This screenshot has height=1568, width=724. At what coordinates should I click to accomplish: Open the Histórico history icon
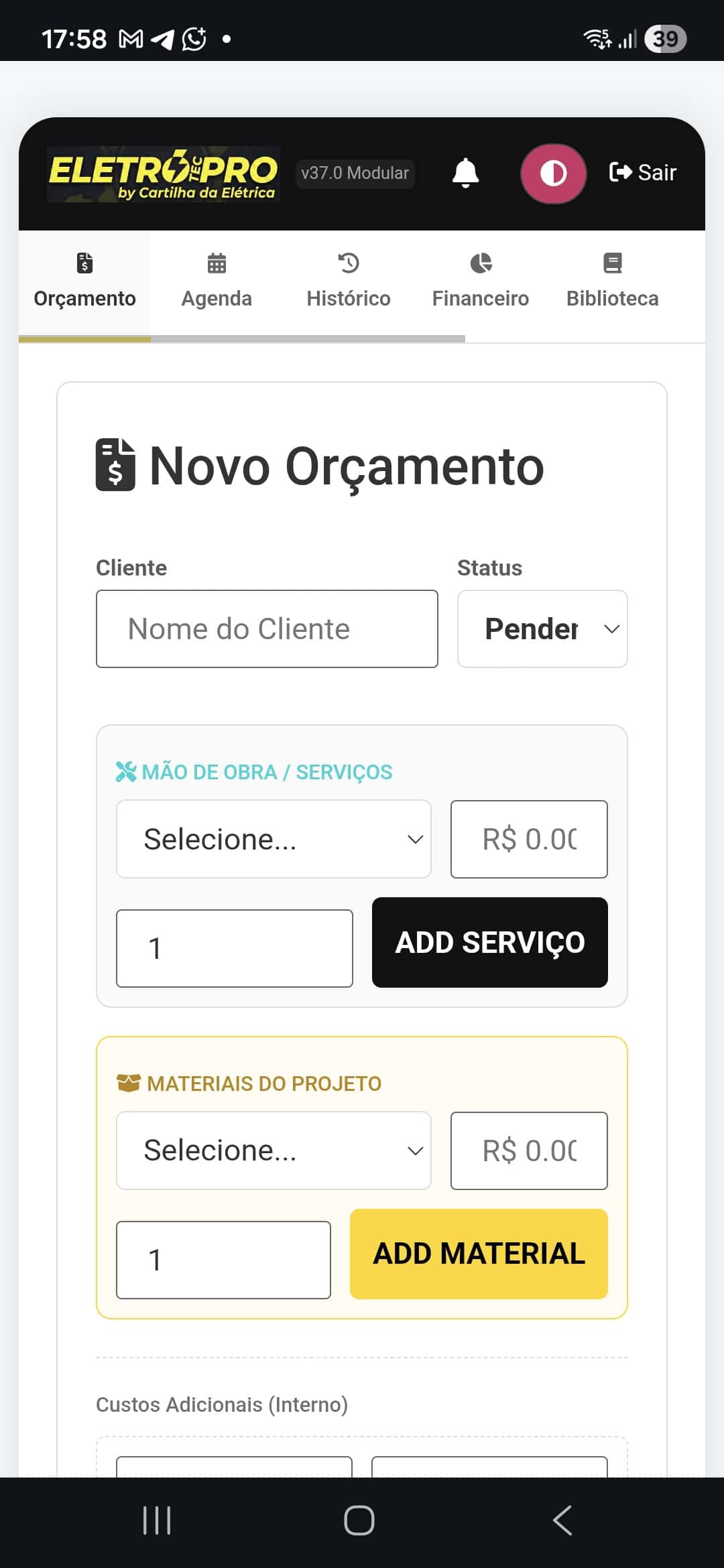(348, 263)
